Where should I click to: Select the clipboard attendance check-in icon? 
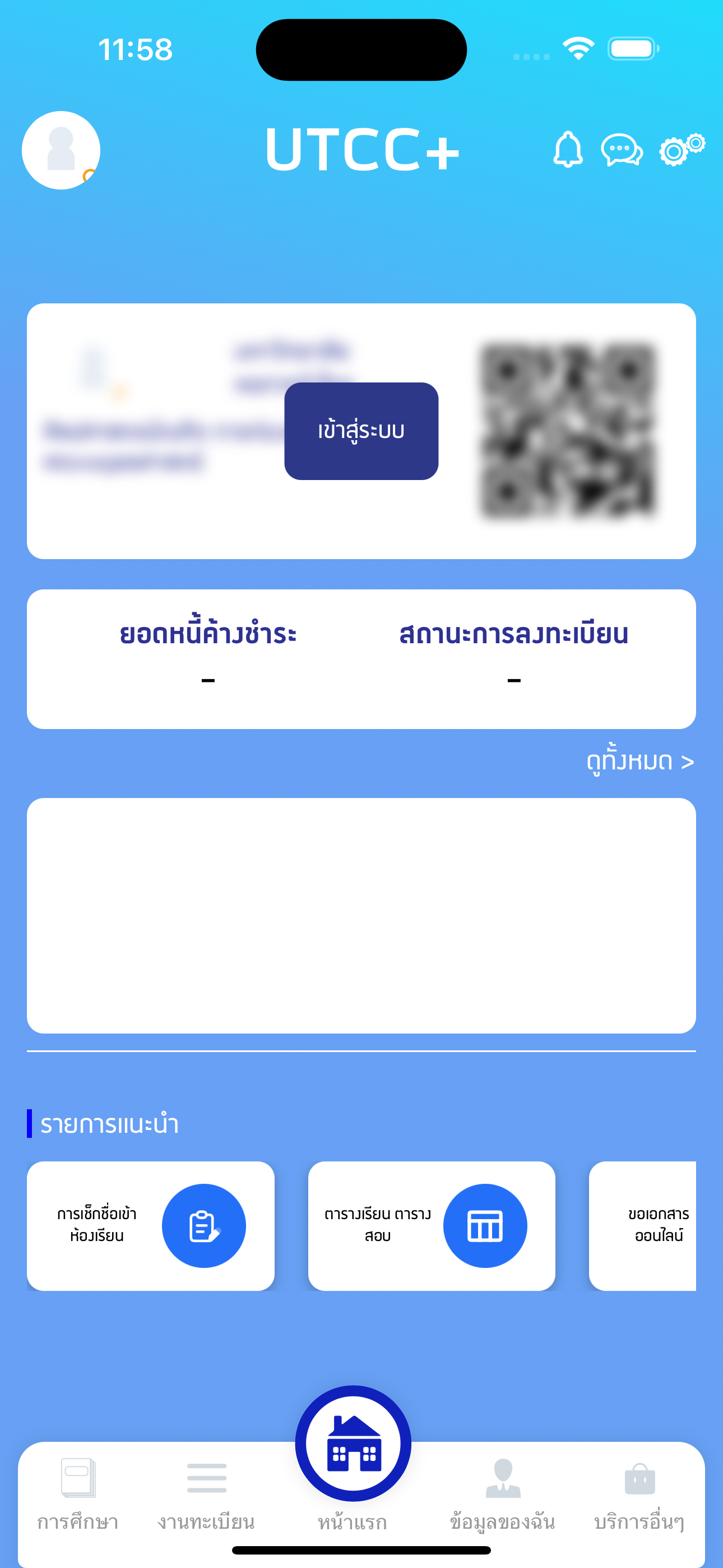204,1225
